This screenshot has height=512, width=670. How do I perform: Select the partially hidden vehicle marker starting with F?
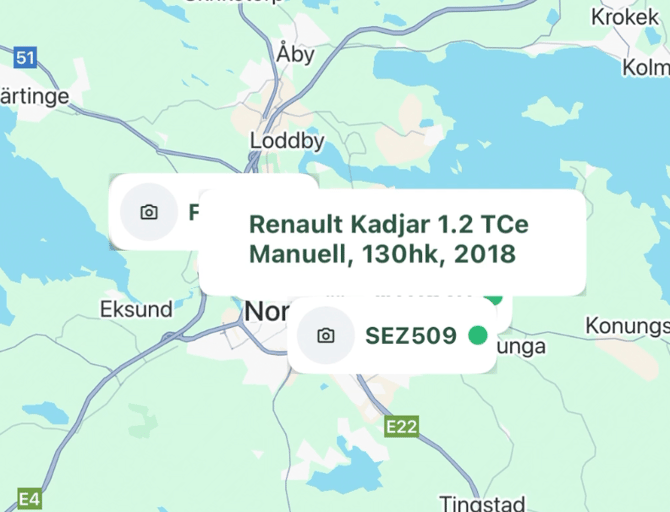[156, 212]
